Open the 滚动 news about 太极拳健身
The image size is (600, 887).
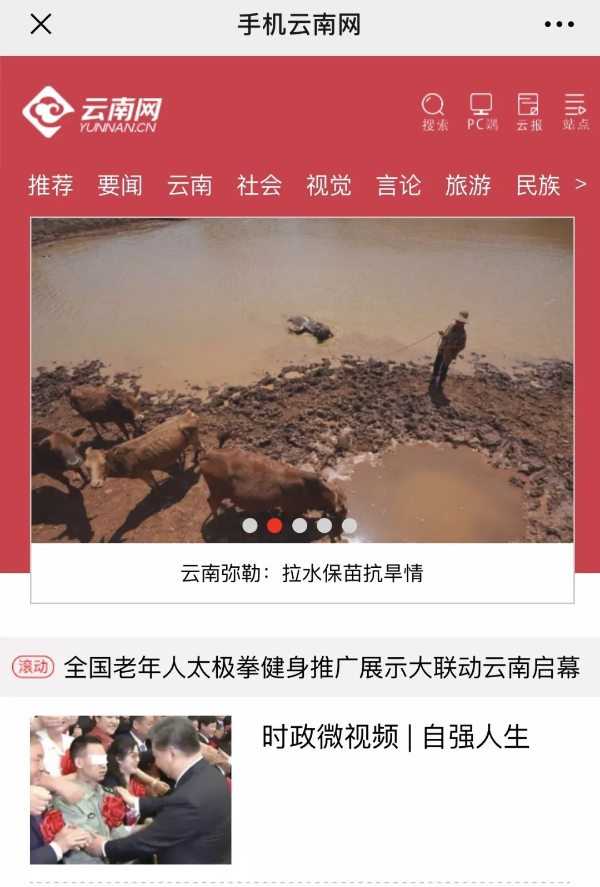coord(322,668)
